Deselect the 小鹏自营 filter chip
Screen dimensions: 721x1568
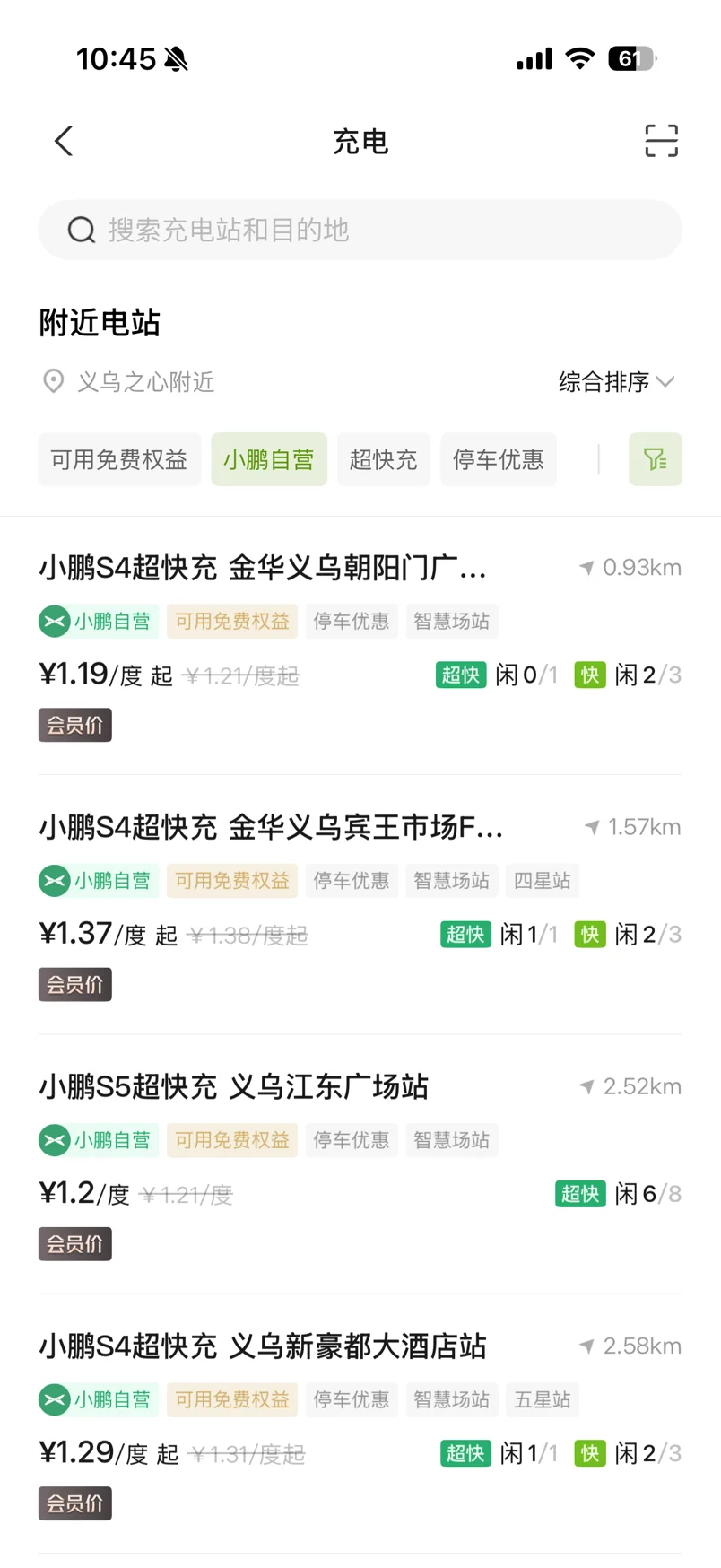(x=269, y=459)
